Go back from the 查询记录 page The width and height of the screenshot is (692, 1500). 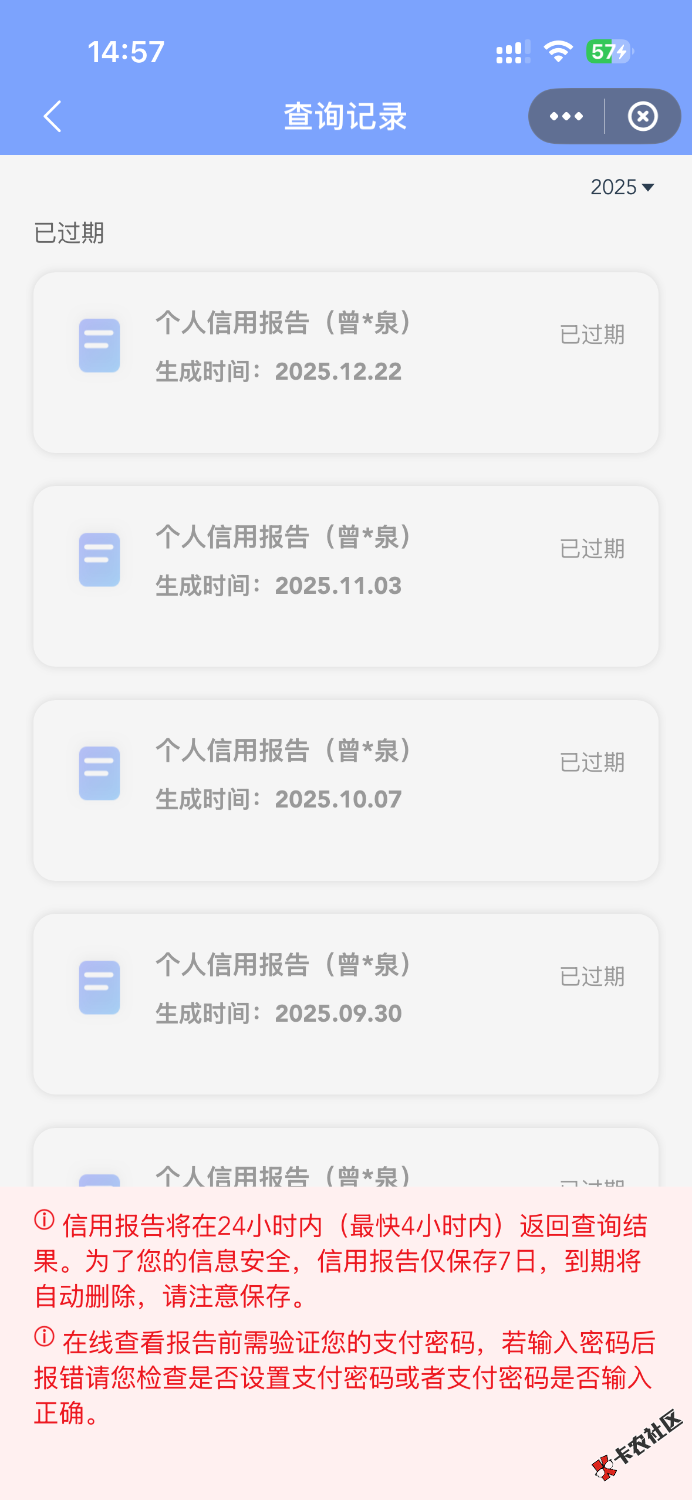53,117
